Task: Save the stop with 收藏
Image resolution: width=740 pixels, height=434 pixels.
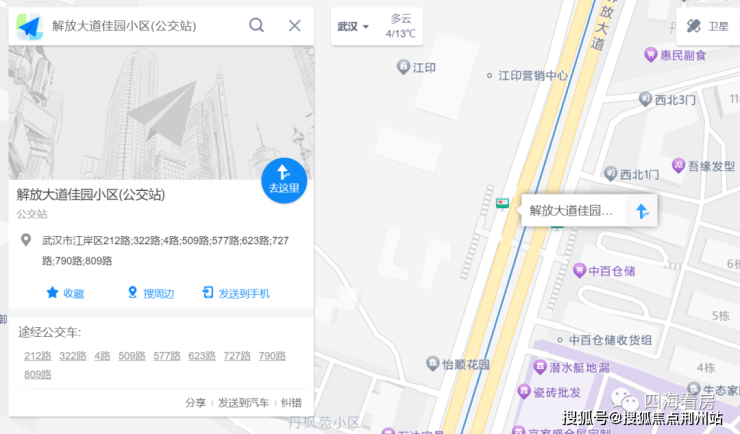Action: pyautogui.click(x=65, y=293)
